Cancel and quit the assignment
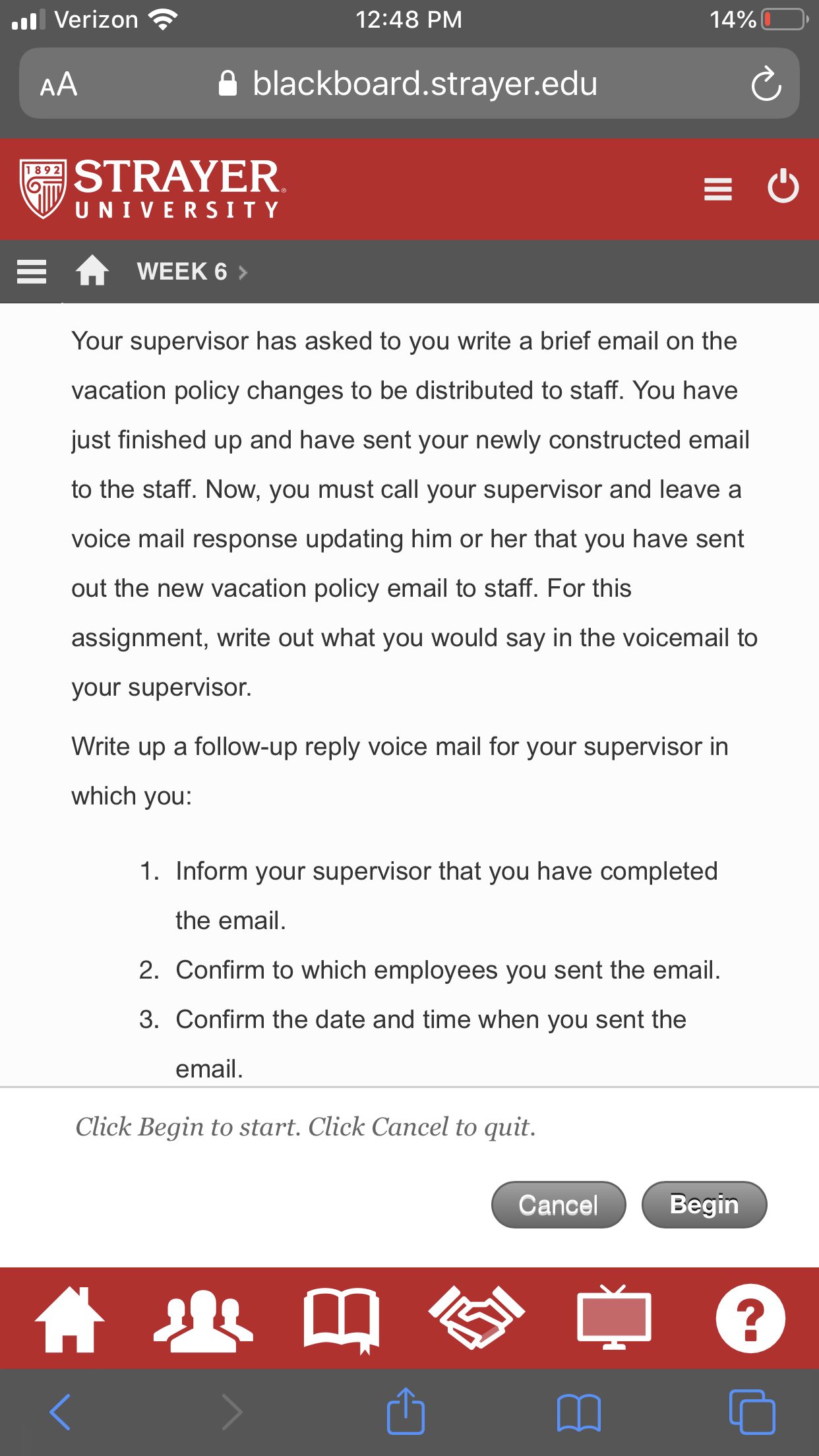819x1456 pixels. point(559,1205)
